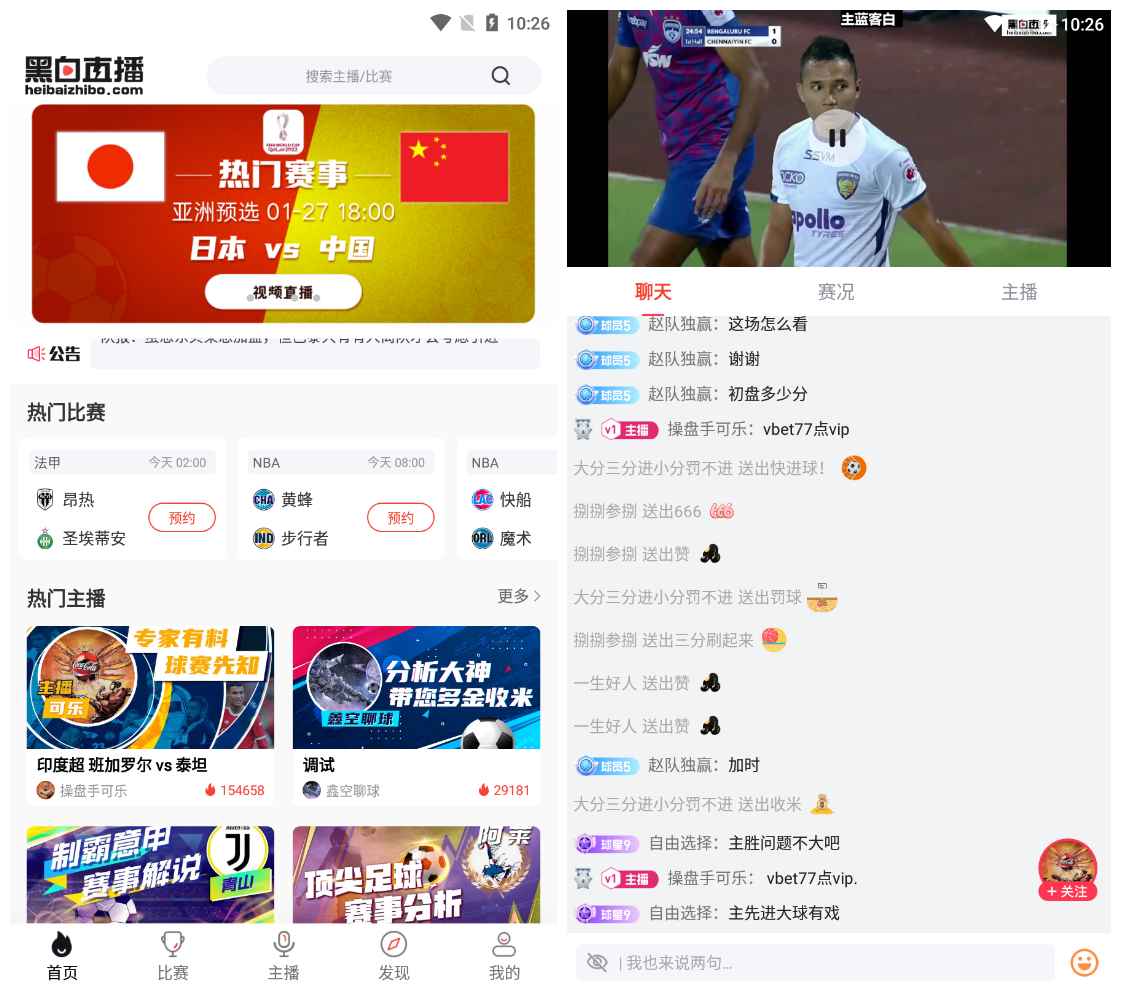Toggle chat visibility eye icon

click(x=597, y=962)
